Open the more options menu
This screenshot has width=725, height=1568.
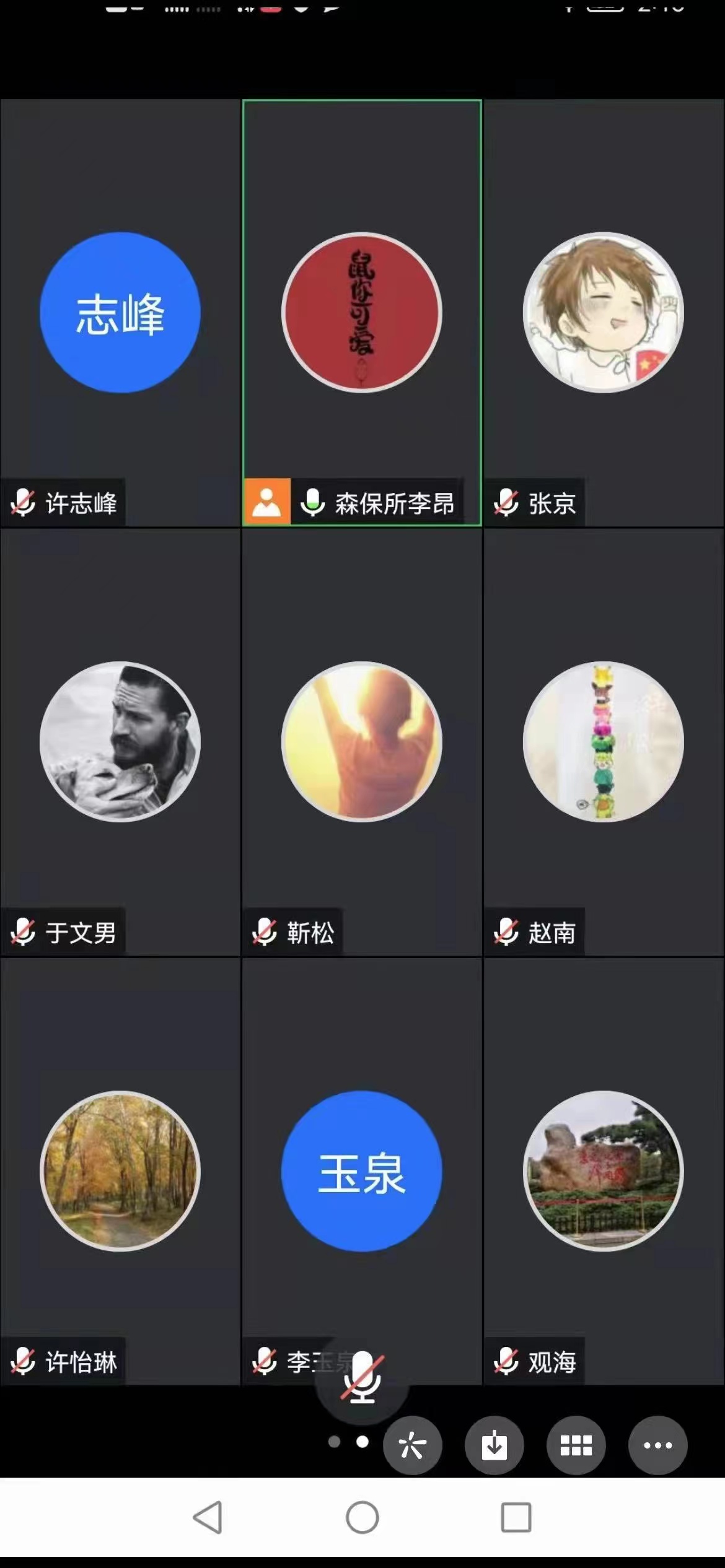coord(658,1445)
